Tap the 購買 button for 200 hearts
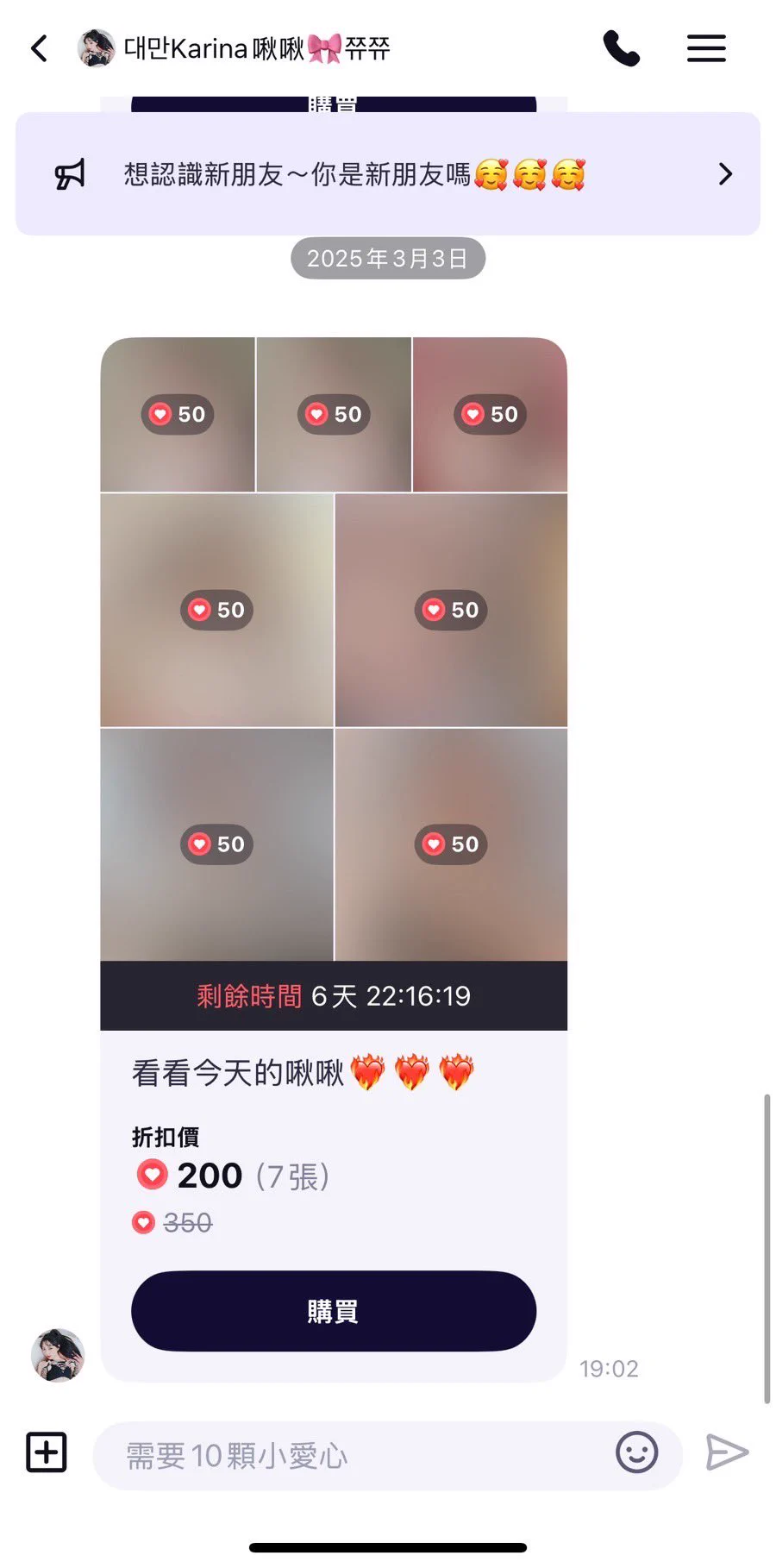776x1568 pixels. pyautogui.click(x=334, y=1311)
